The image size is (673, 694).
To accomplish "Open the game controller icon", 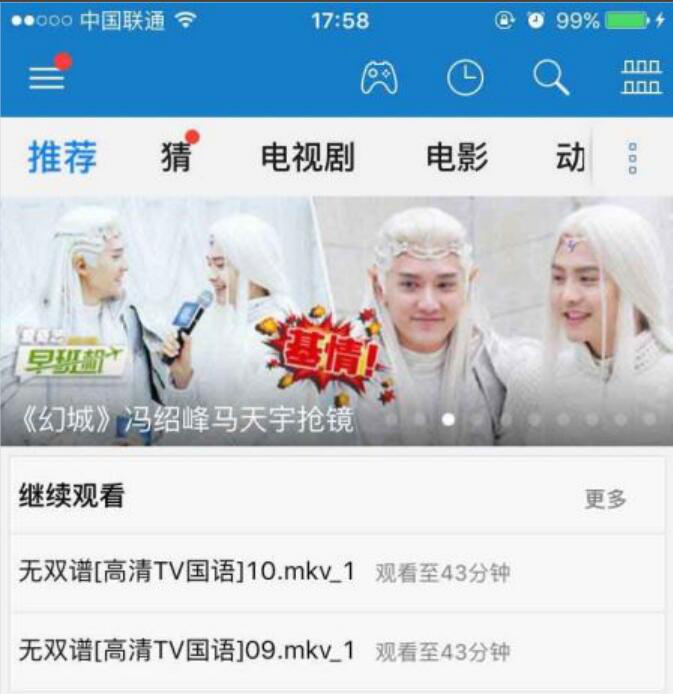I will [379, 78].
